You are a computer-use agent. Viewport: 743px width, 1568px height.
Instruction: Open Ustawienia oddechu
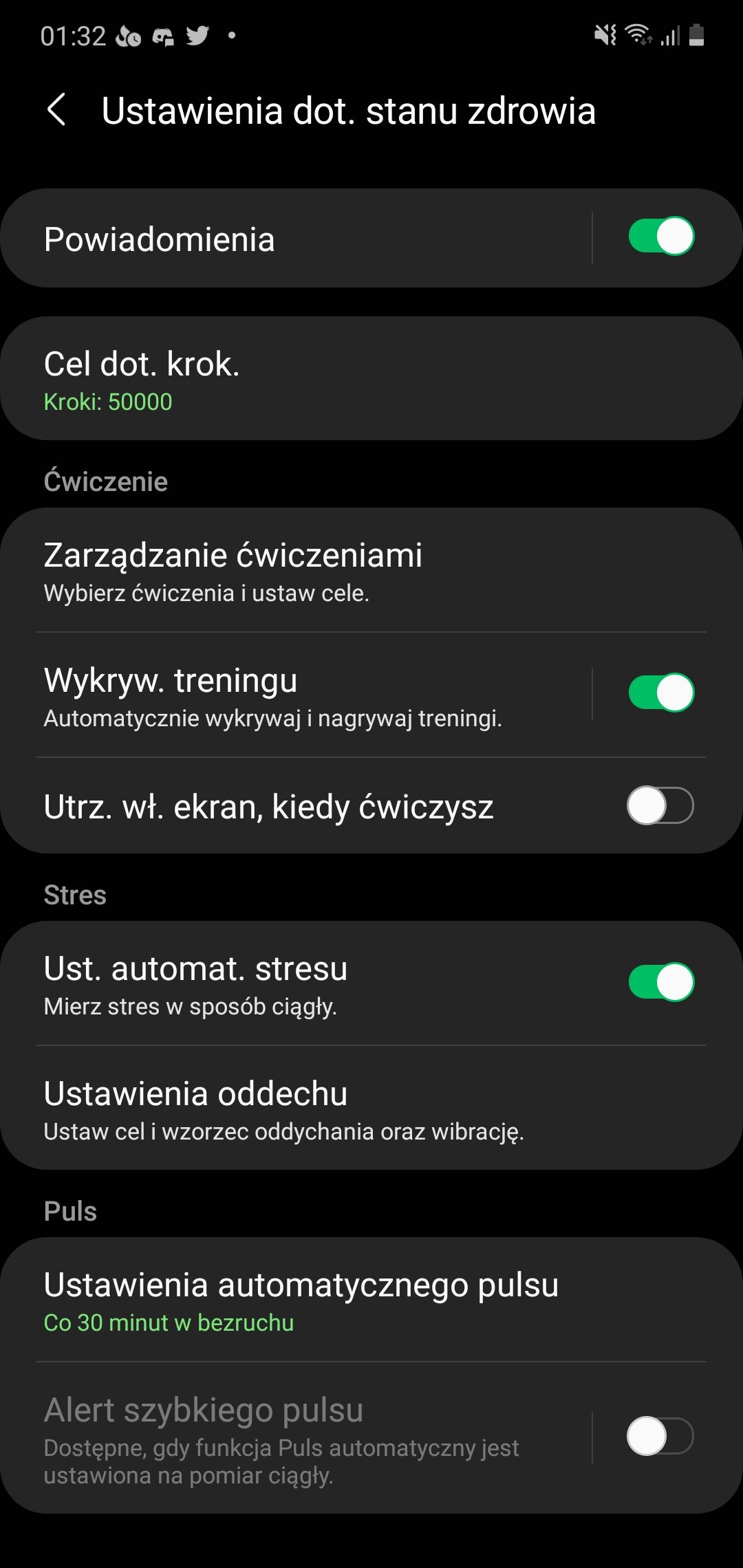[371, 1108]
